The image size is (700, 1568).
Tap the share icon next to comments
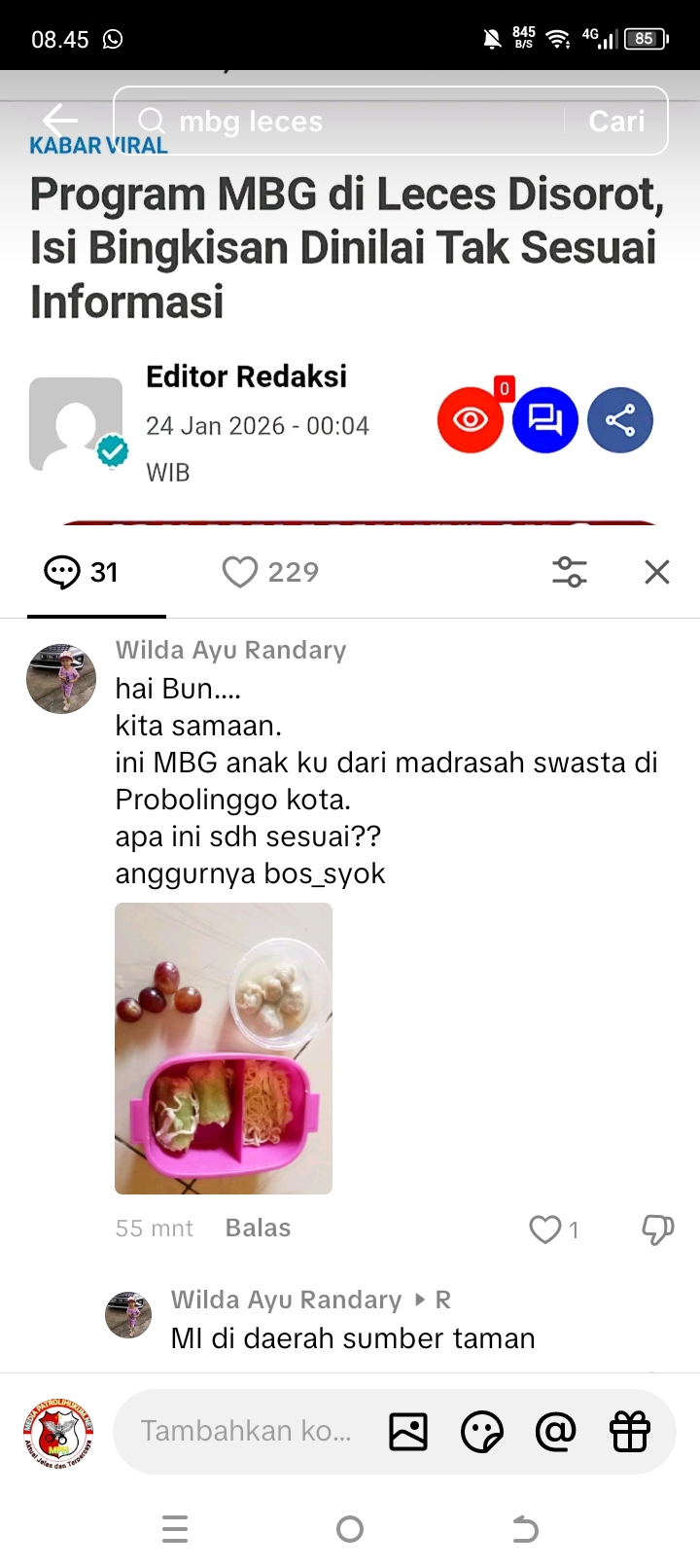(619, 419)
